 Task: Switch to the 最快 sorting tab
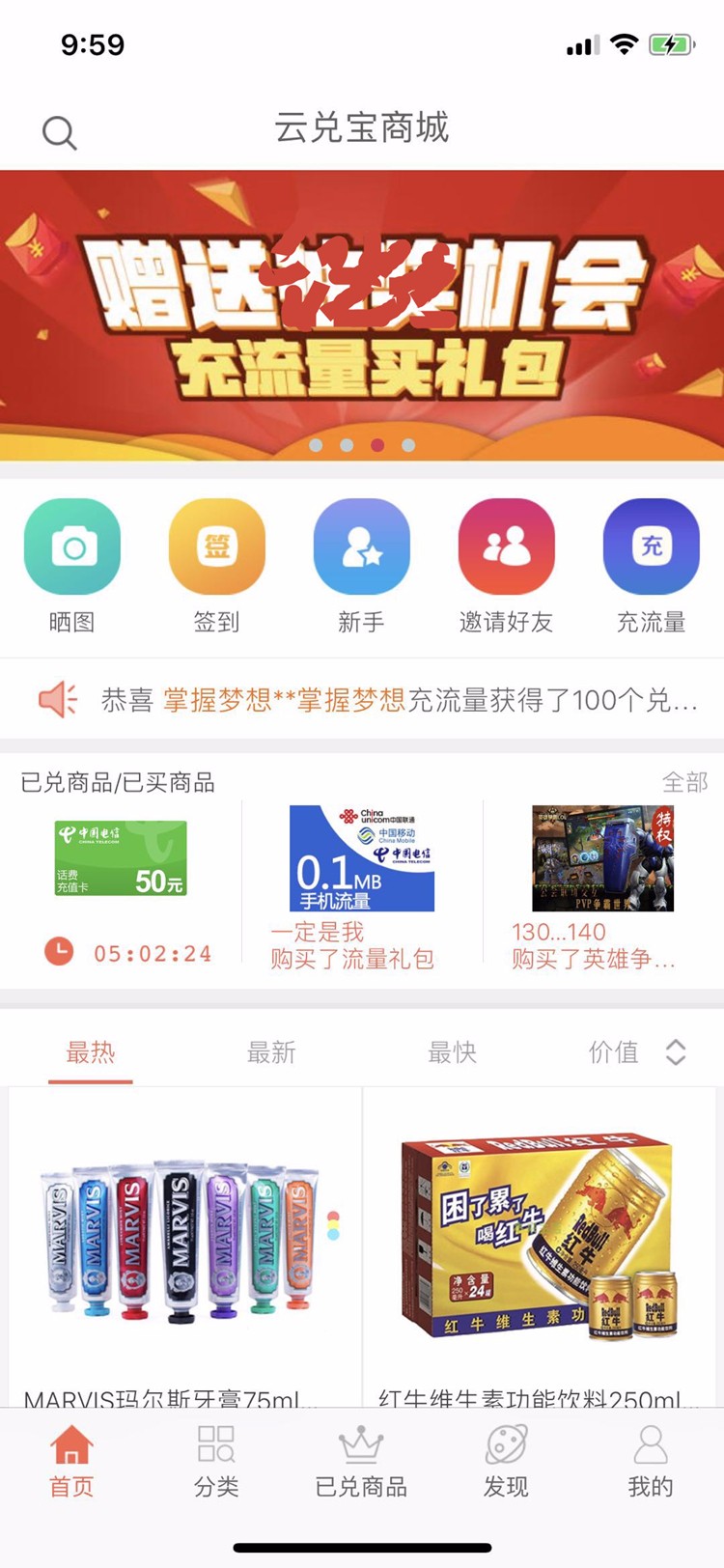click(453, 1052)
